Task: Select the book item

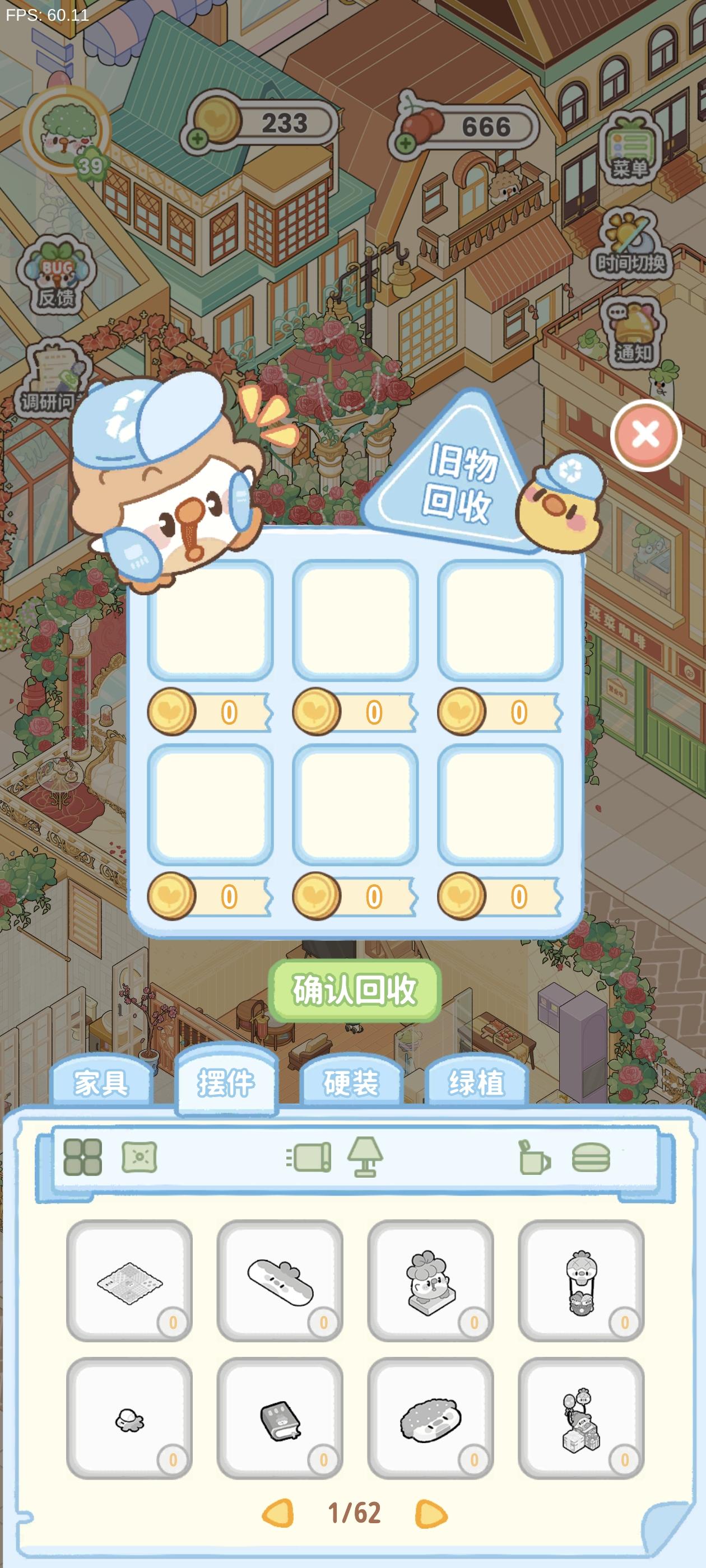Action: pyautogui.click(x=280, y=1419)
